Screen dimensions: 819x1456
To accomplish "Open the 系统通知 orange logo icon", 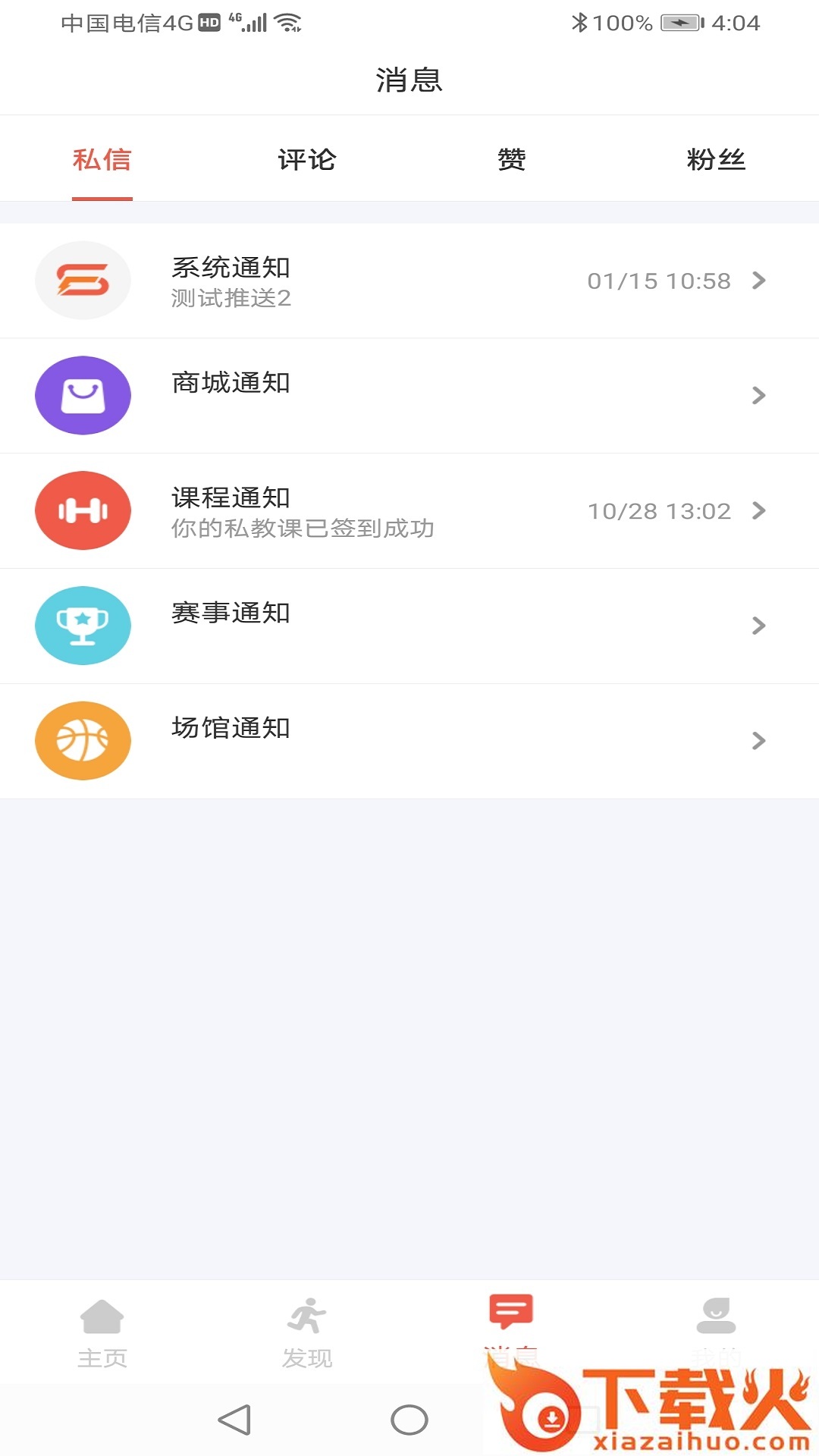I will coord(83,280).
